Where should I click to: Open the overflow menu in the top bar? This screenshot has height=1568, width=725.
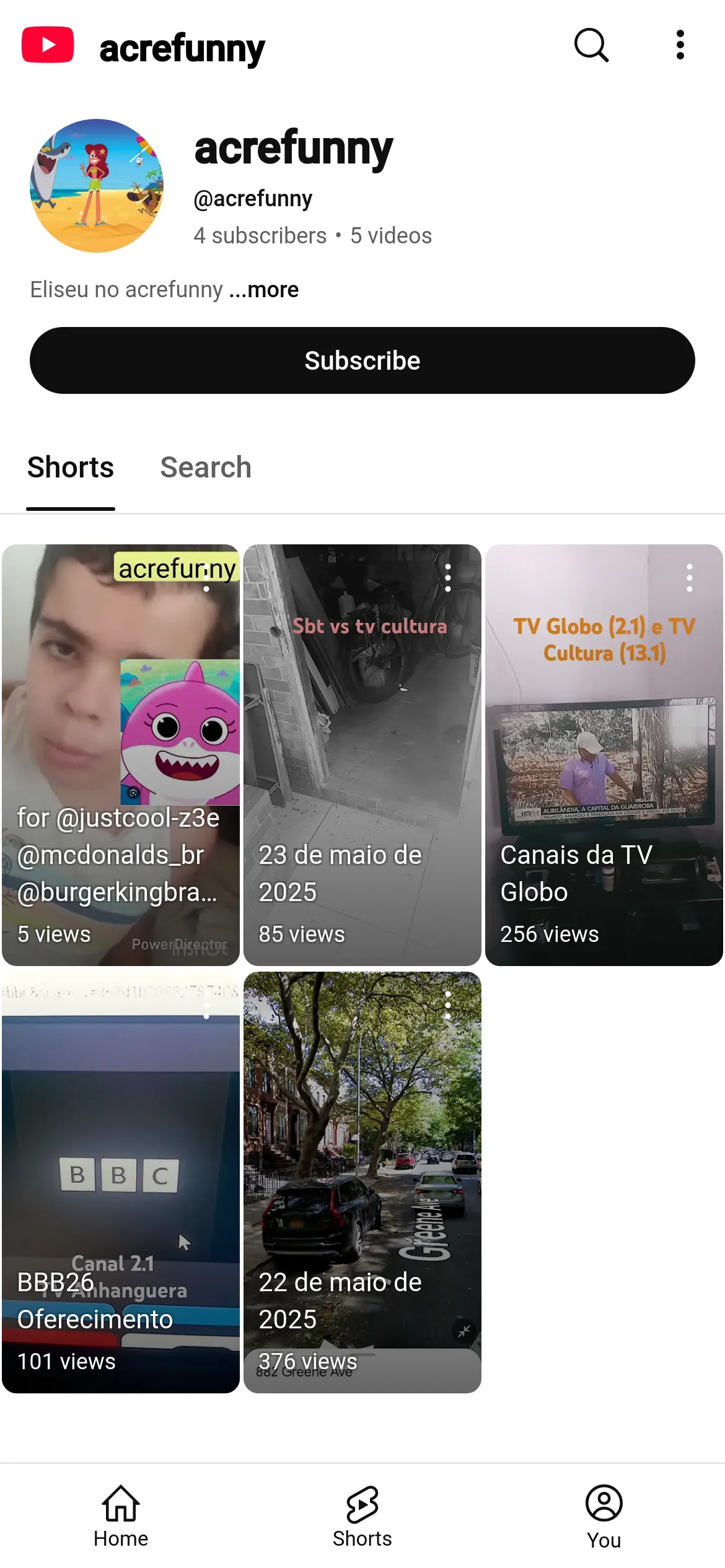click(680, 45)
